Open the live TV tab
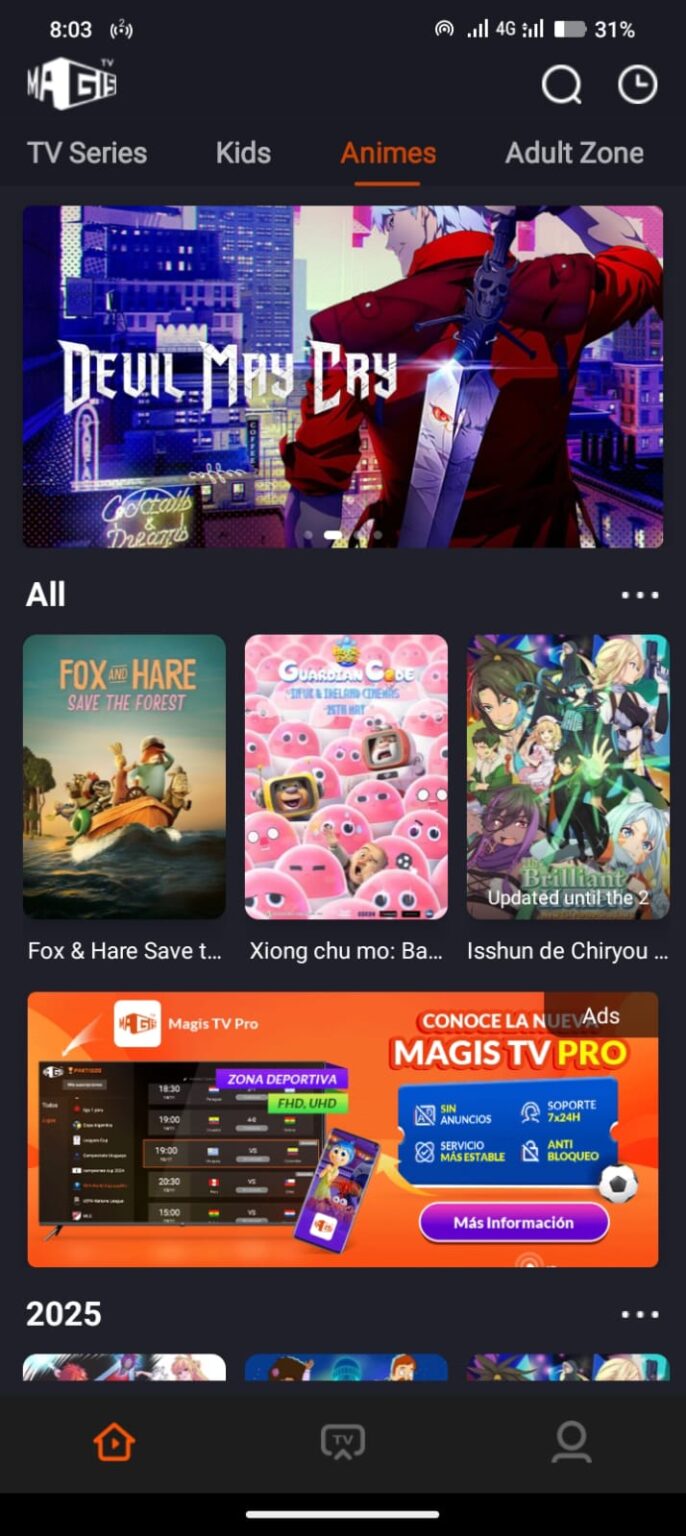 tap(343, 1442)
